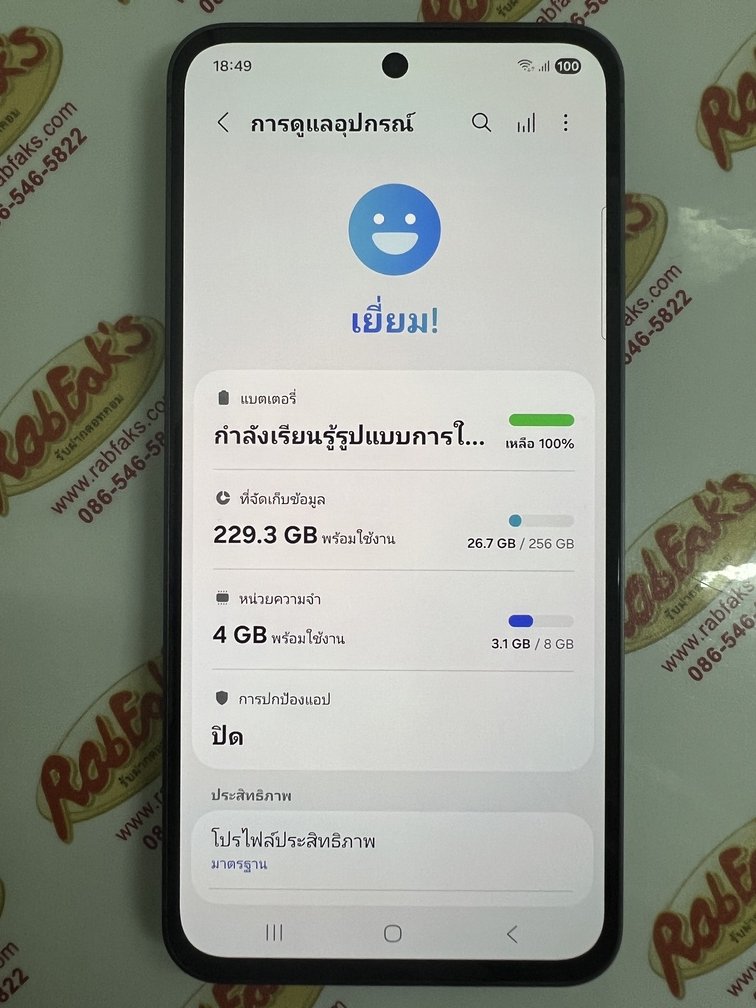This screenshot has height=1008, width=756.
Task: Open การปกป้องแอป app protection
Action: pos(393,720)
